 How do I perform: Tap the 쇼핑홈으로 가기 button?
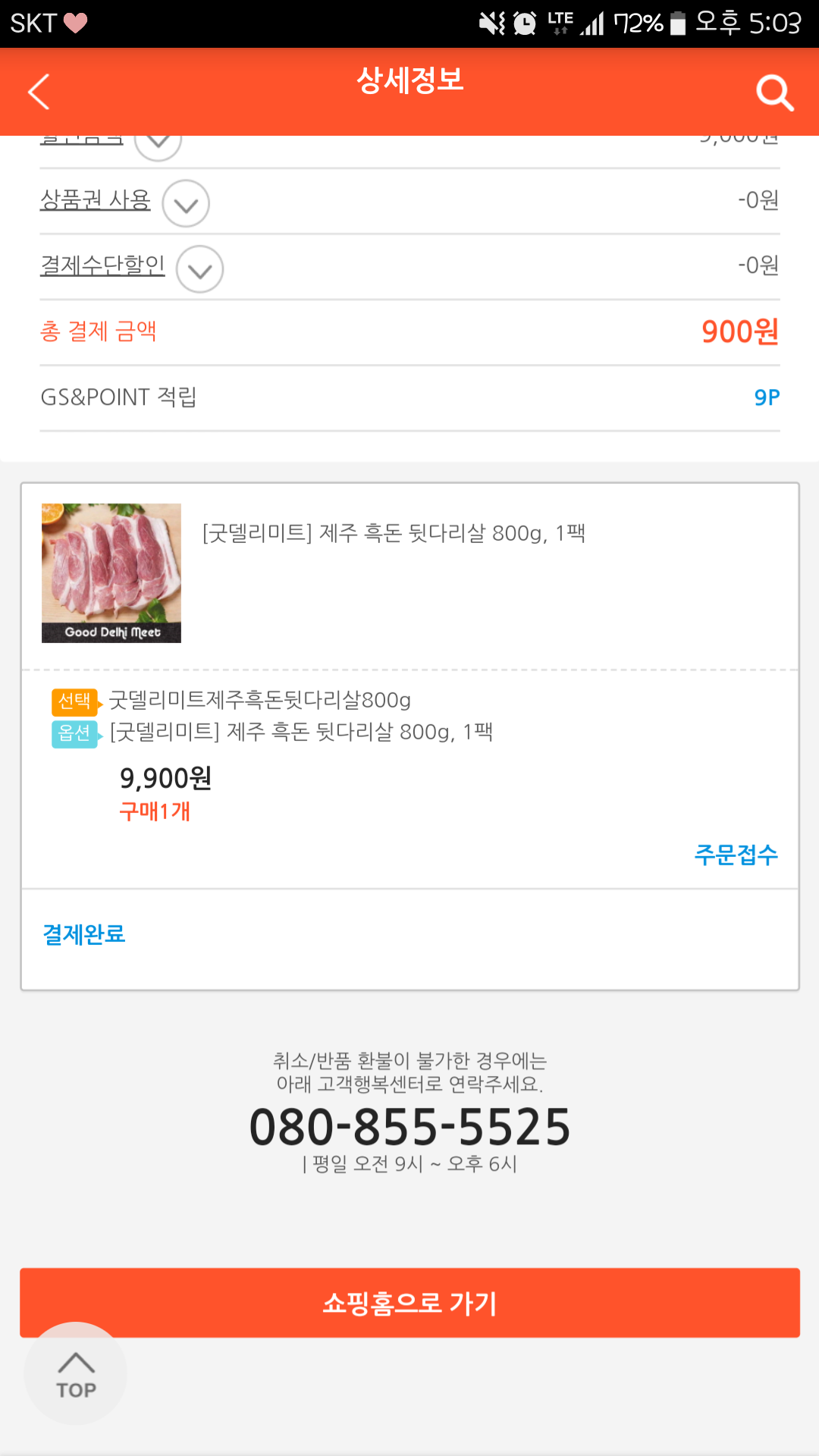pyautogui.click(x=409, y=1302)
